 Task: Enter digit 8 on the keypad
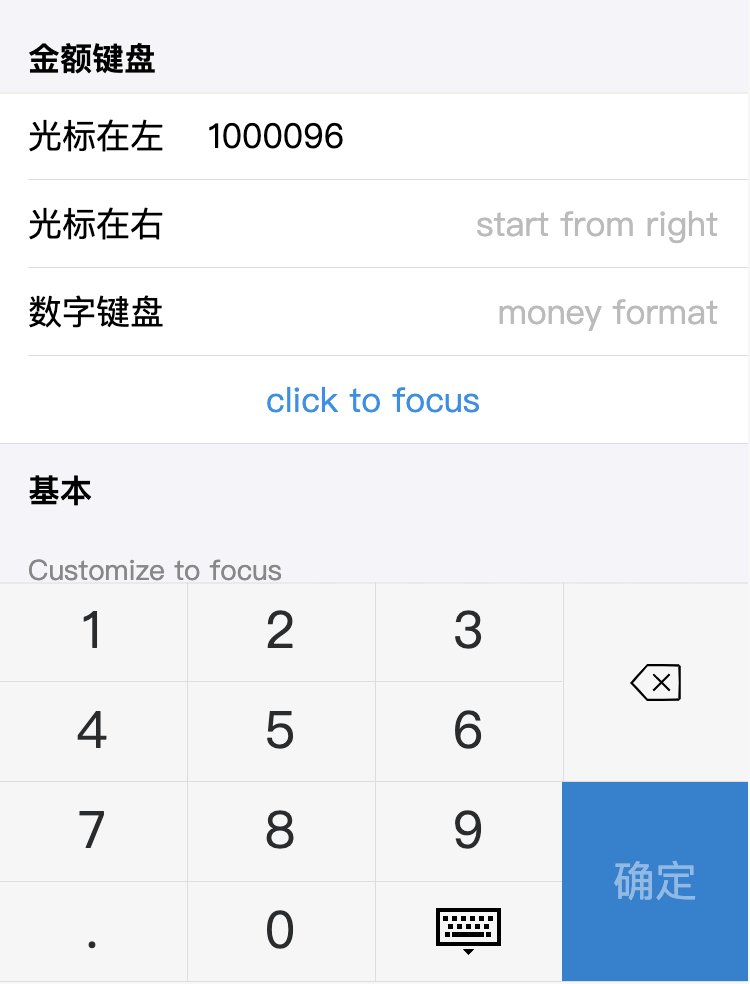(281, 830)
